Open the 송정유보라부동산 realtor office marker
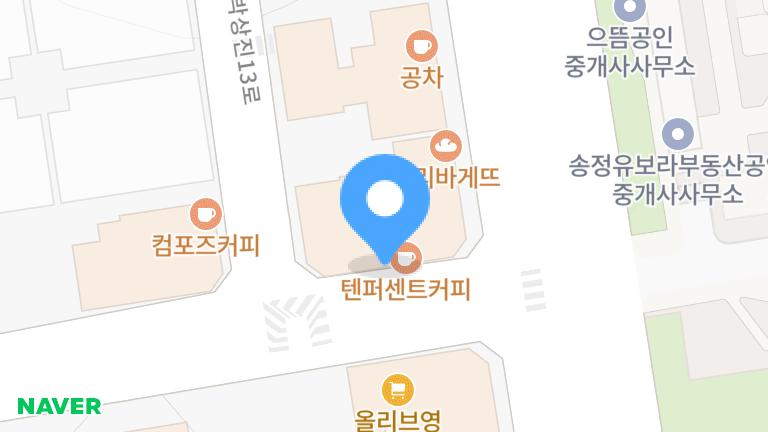The width and height of the screenshot is (768, 432). [x=679, y=133]
